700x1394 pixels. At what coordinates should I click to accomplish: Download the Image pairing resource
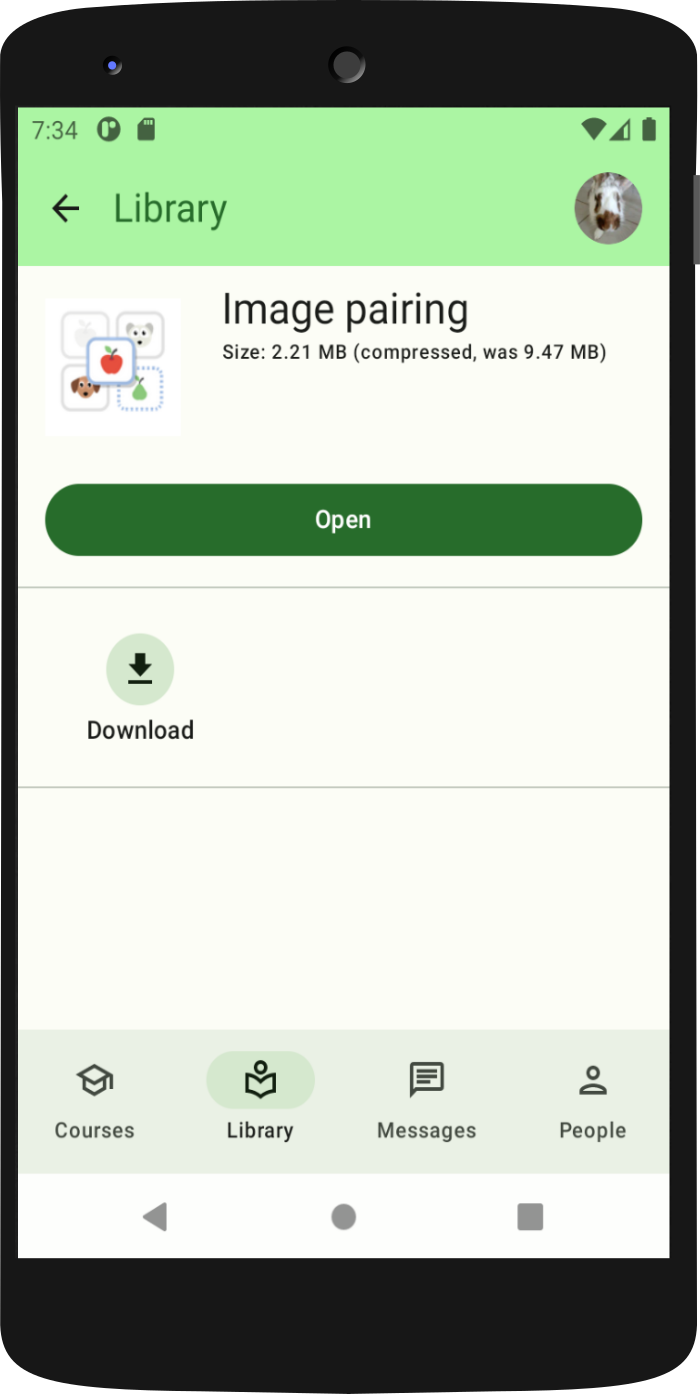tap(140, 688)
